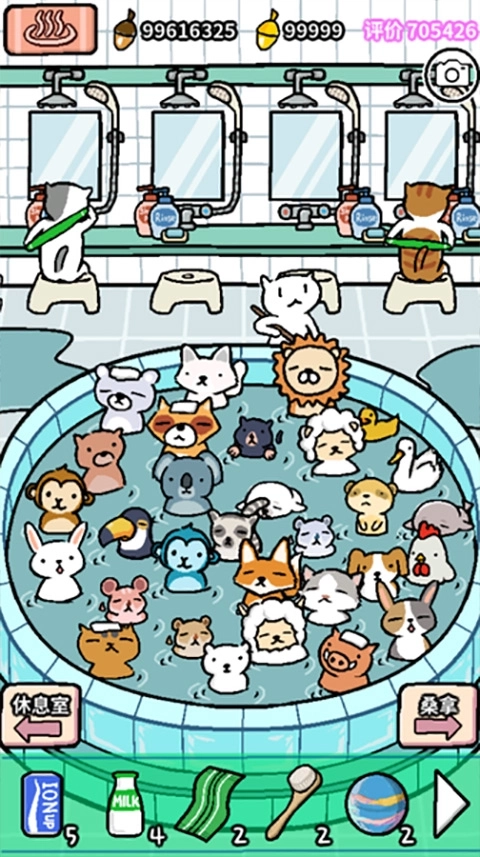Open the hot spring menu button

click(x=51, y=29)
